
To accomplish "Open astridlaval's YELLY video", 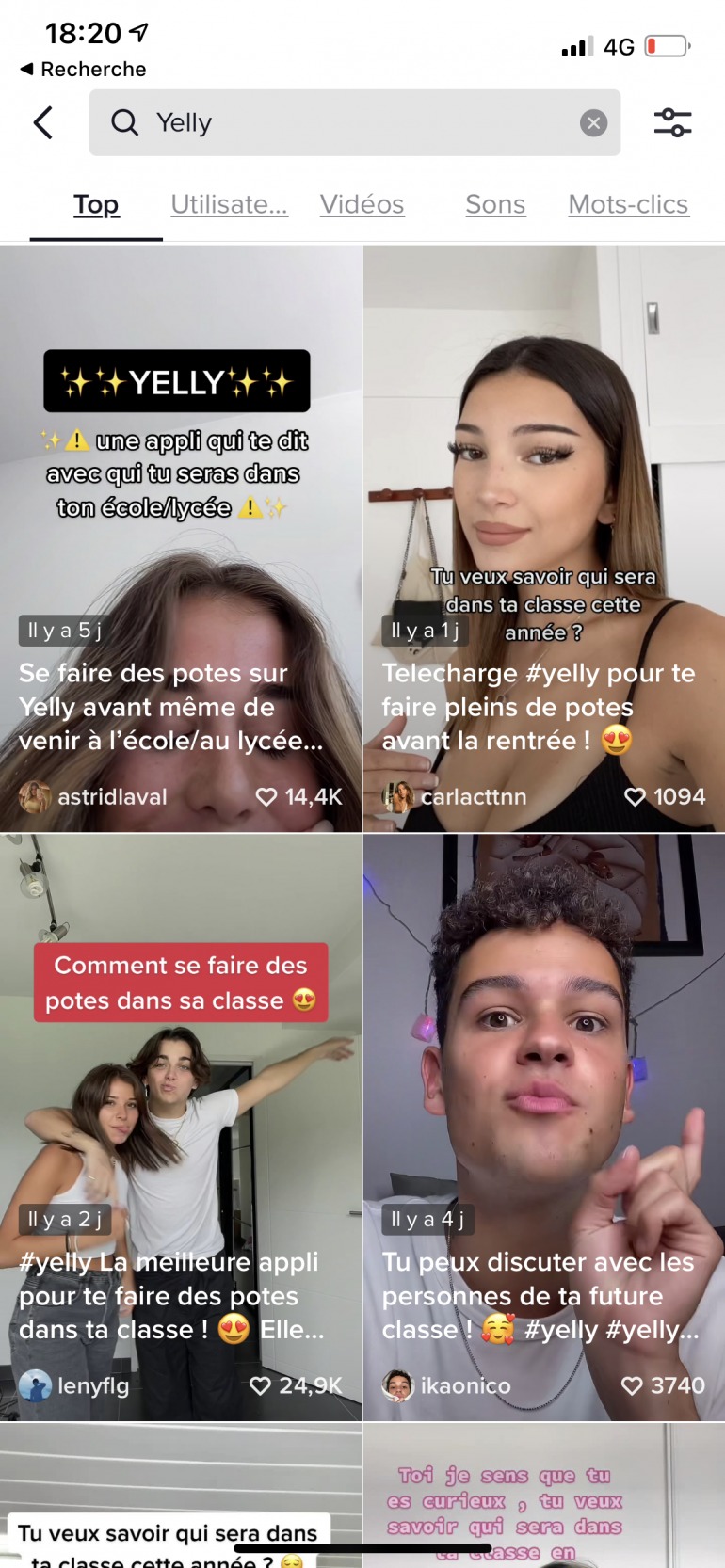I will pyautogui.click(x=181, y=538).
